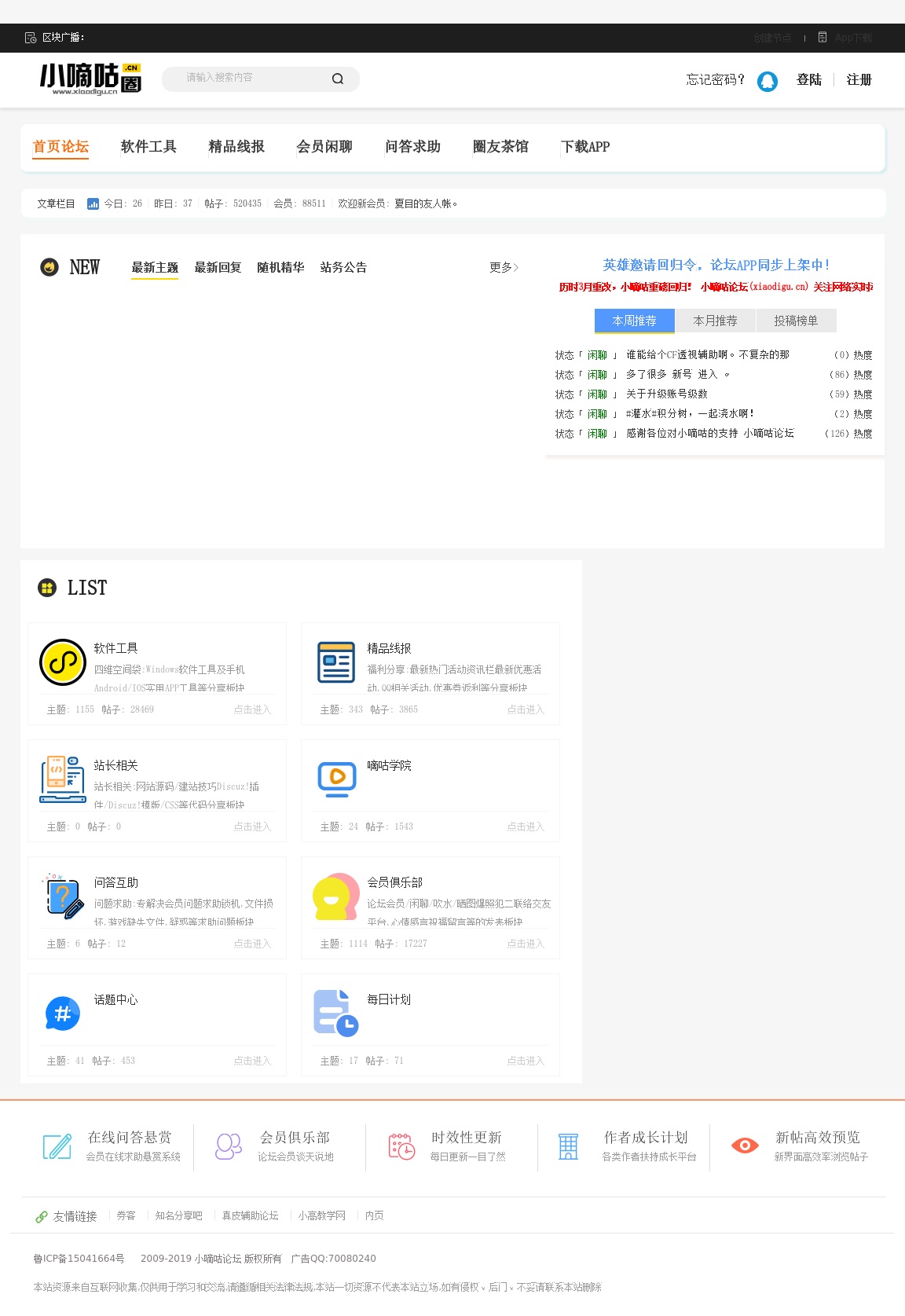Open 嘀咕学院 forum card

(x=389, y=765)
